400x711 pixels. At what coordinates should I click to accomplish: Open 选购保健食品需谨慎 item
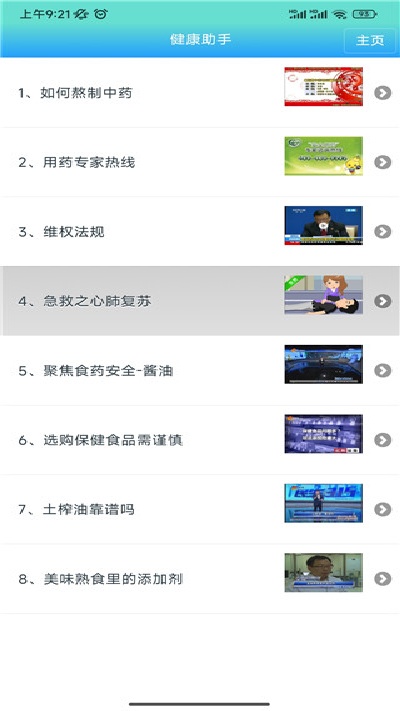tap(200, 440)
